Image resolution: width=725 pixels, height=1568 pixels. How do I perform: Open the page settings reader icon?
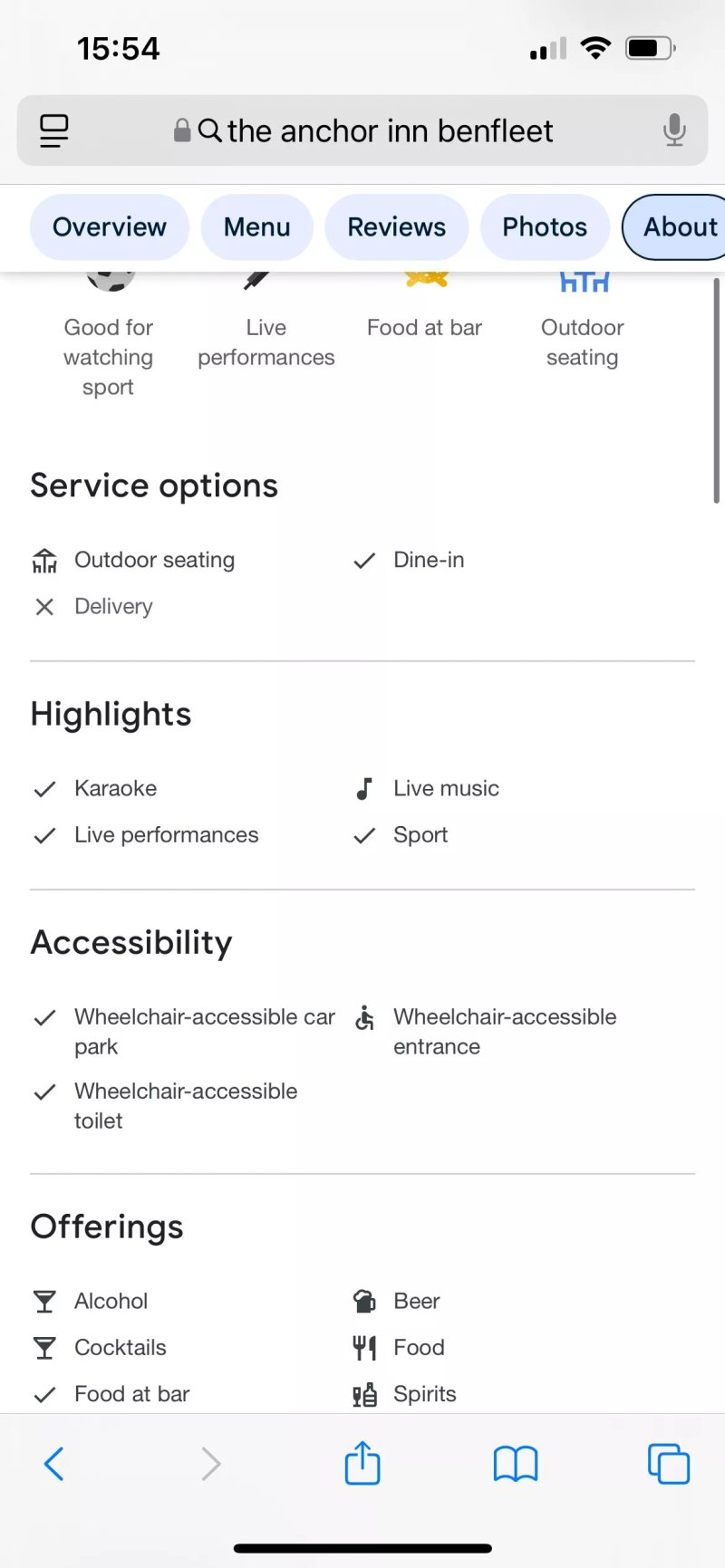point(54,130)
